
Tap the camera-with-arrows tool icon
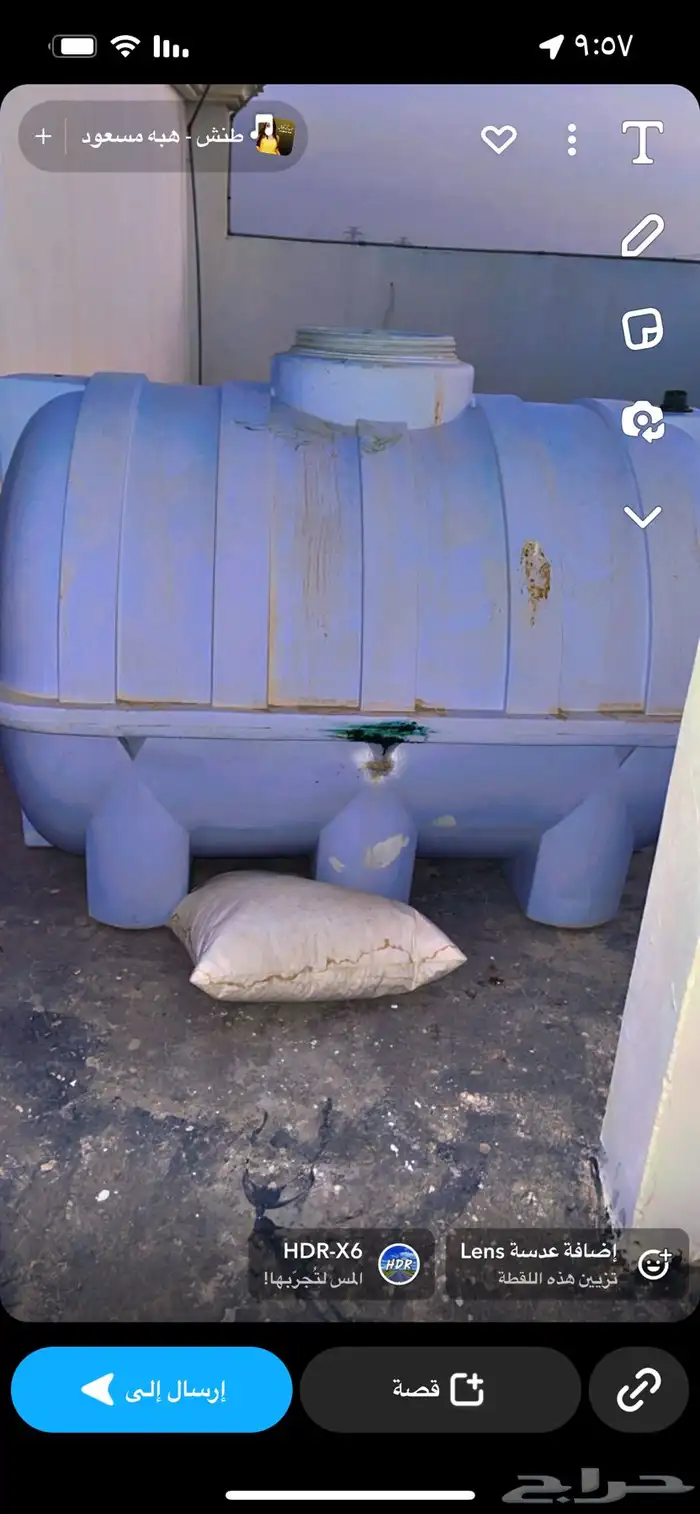pyautogui.click(x=642, y=421)
